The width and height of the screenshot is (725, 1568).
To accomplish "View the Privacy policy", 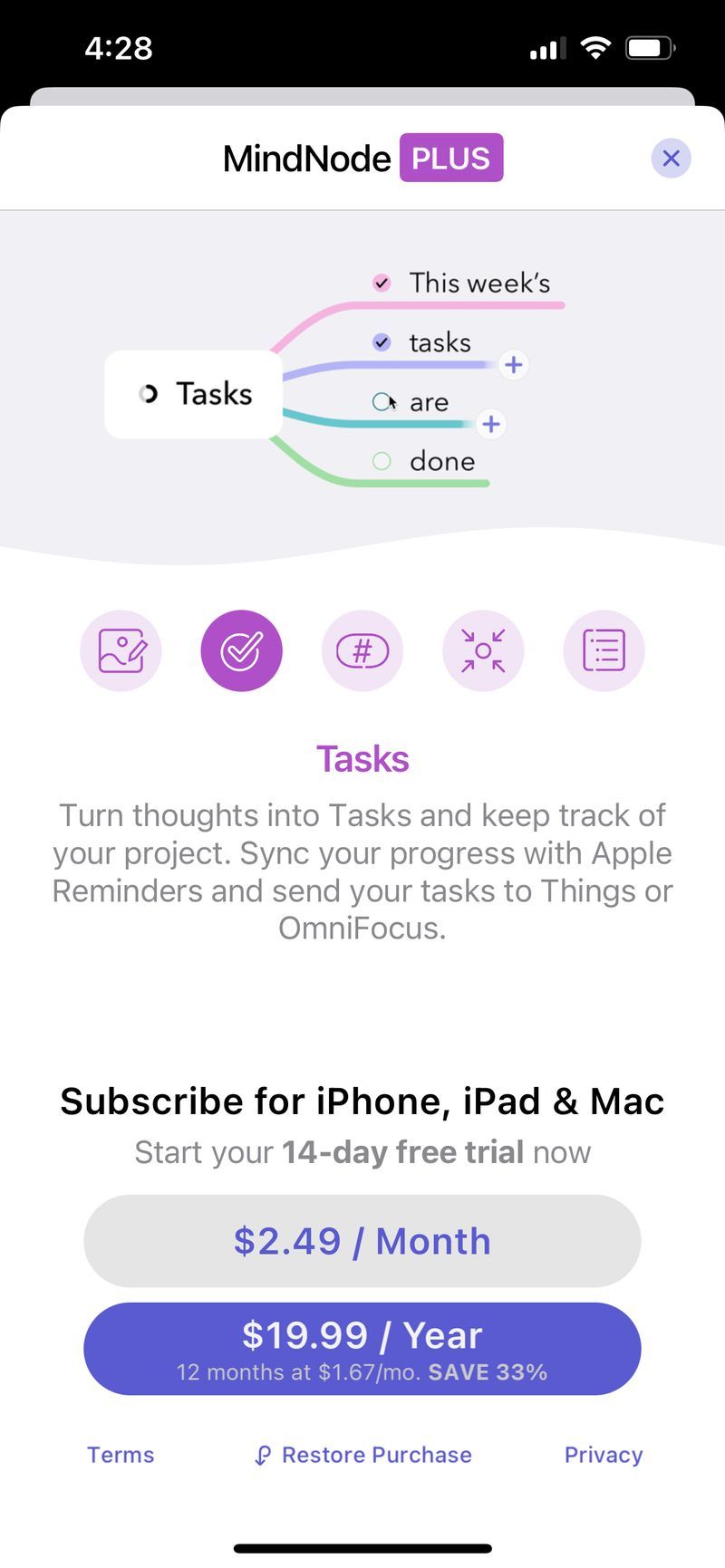I will (603, 1455).
